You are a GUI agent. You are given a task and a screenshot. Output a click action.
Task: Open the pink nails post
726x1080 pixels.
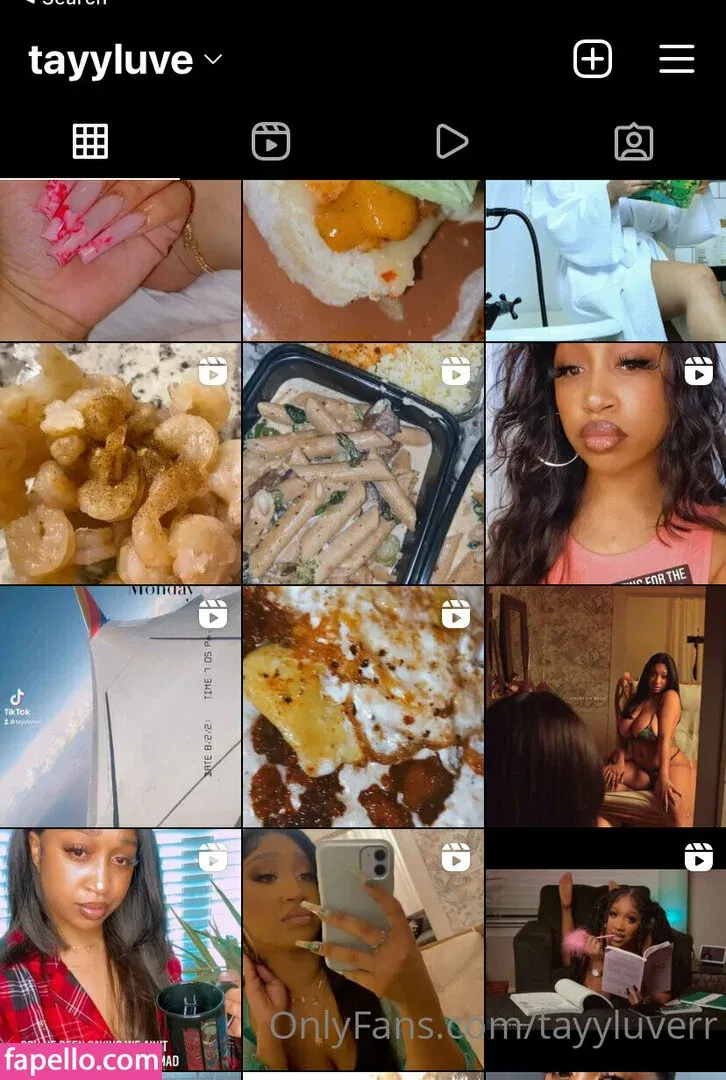(120, 260)
